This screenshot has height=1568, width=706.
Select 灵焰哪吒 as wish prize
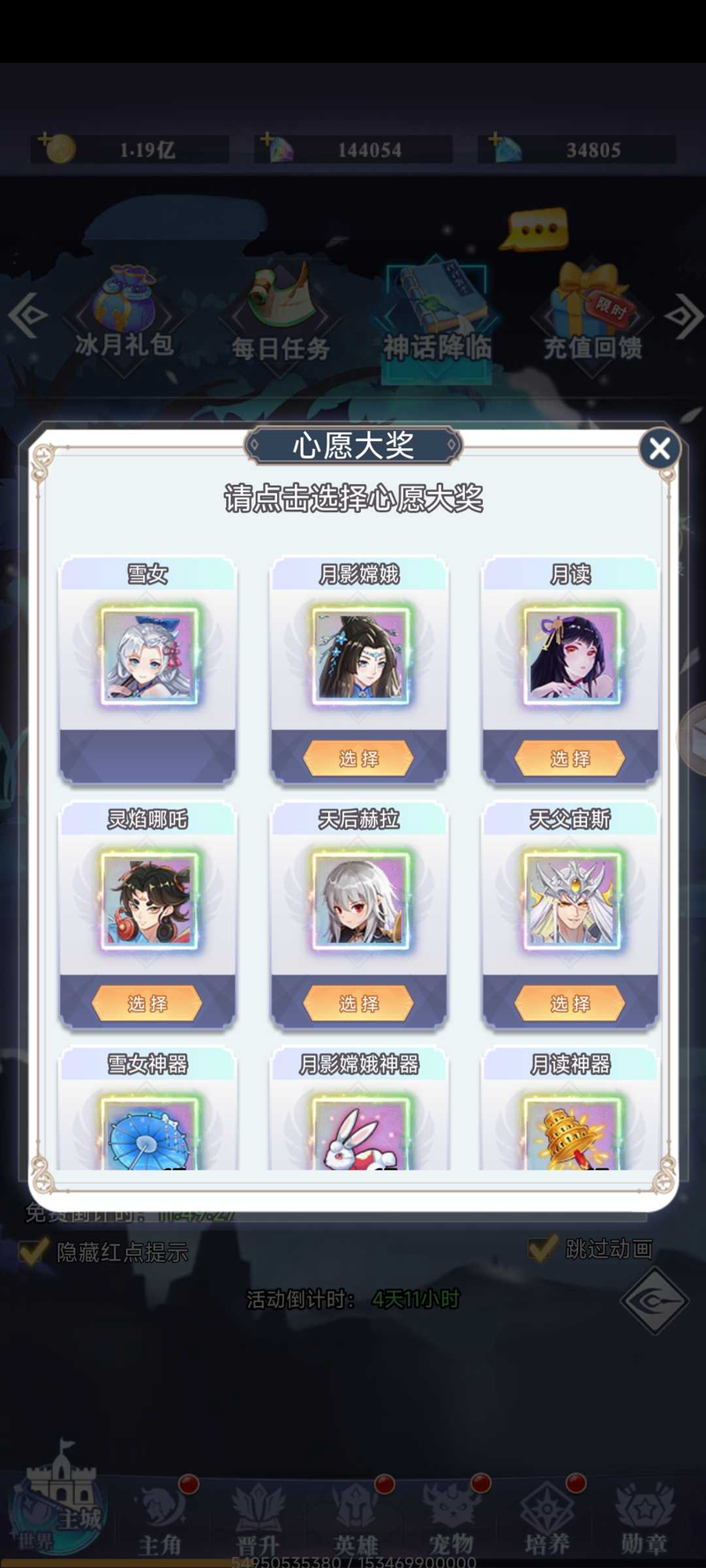[147, 1004]
